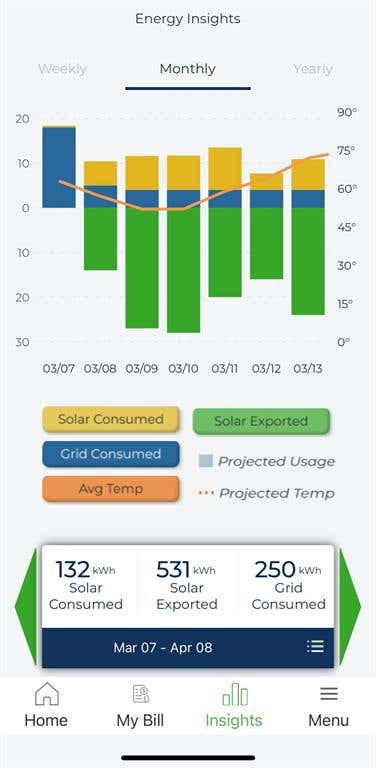Toggle the Grid Consumed series

pos(111,454)
